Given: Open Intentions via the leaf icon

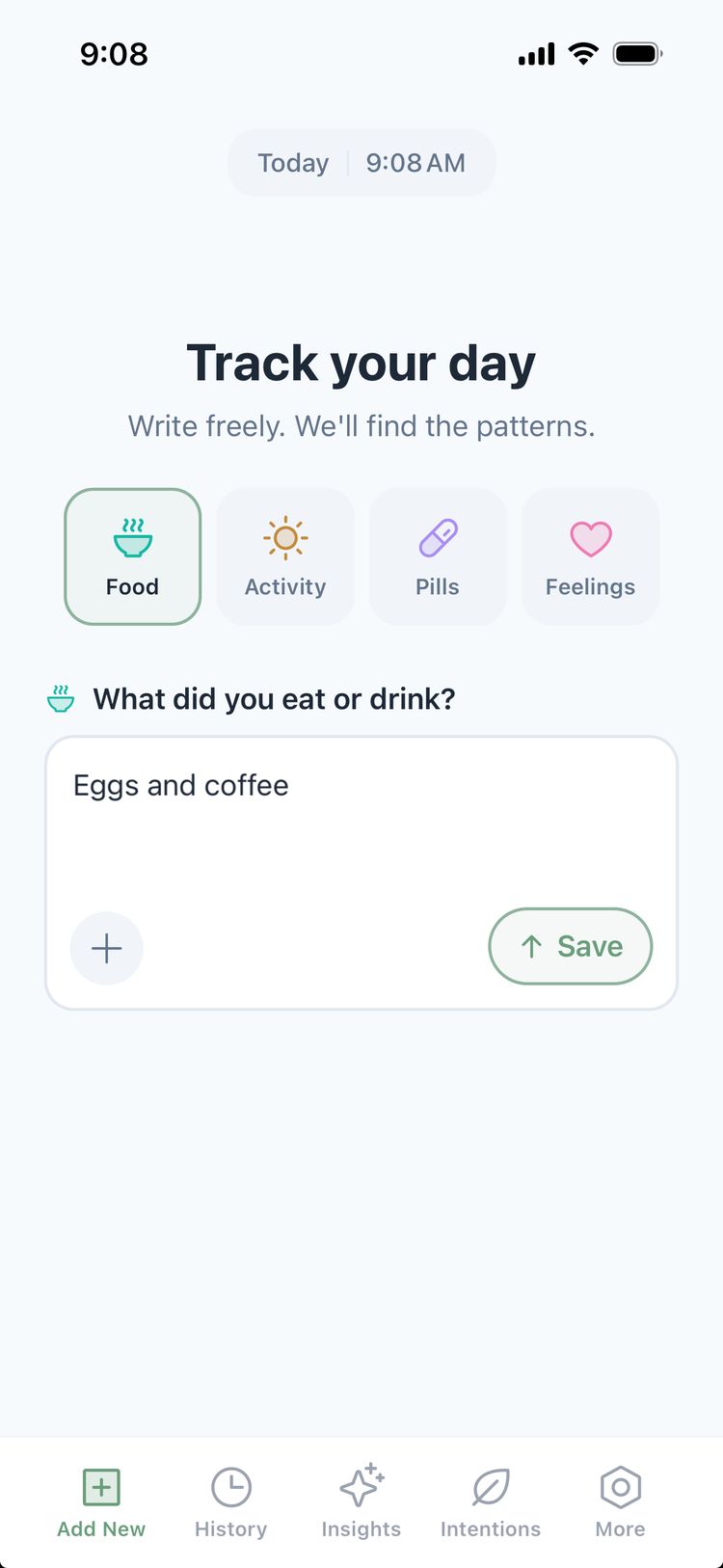Looking at the screenshot, I should click(x=491, y=1488).
